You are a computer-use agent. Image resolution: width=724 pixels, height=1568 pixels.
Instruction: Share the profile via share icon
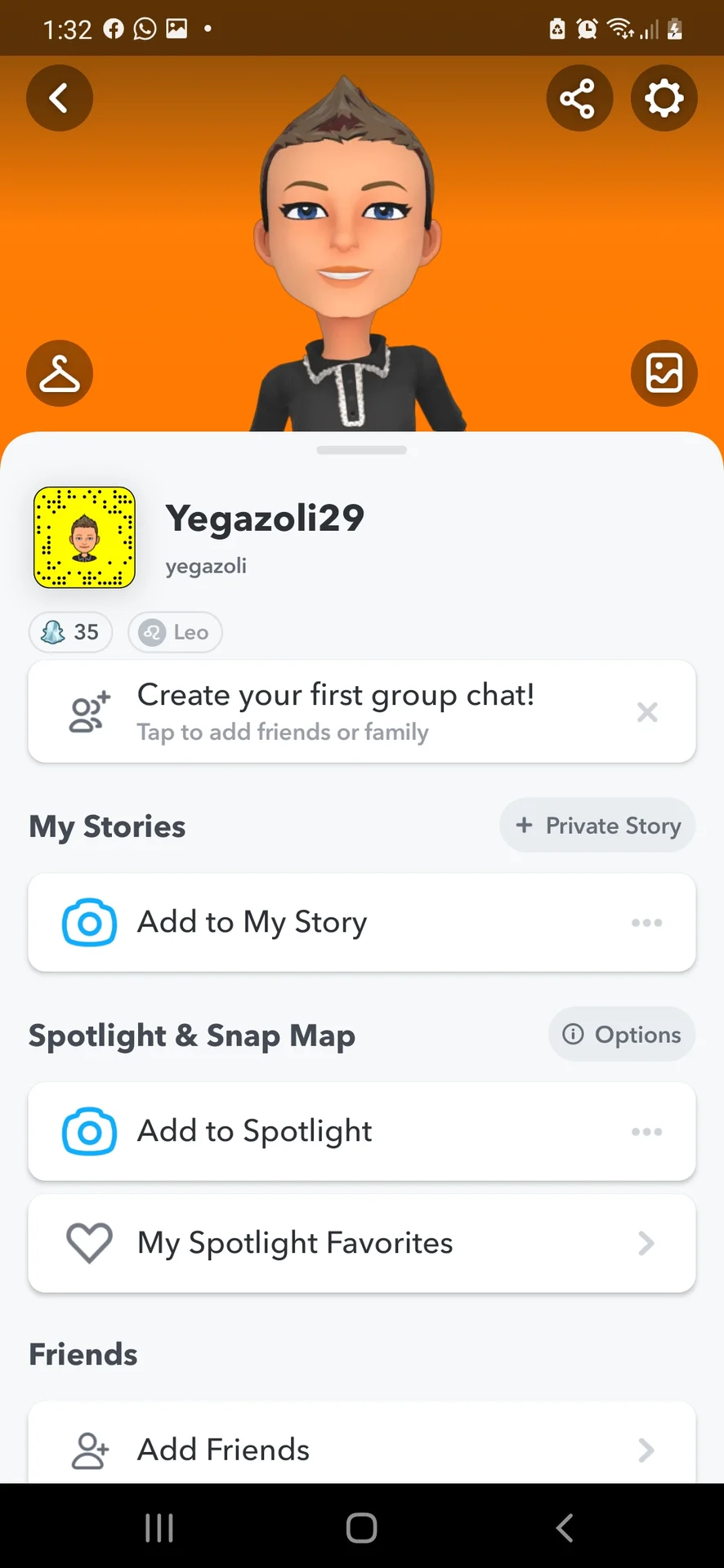coord(579,99)
